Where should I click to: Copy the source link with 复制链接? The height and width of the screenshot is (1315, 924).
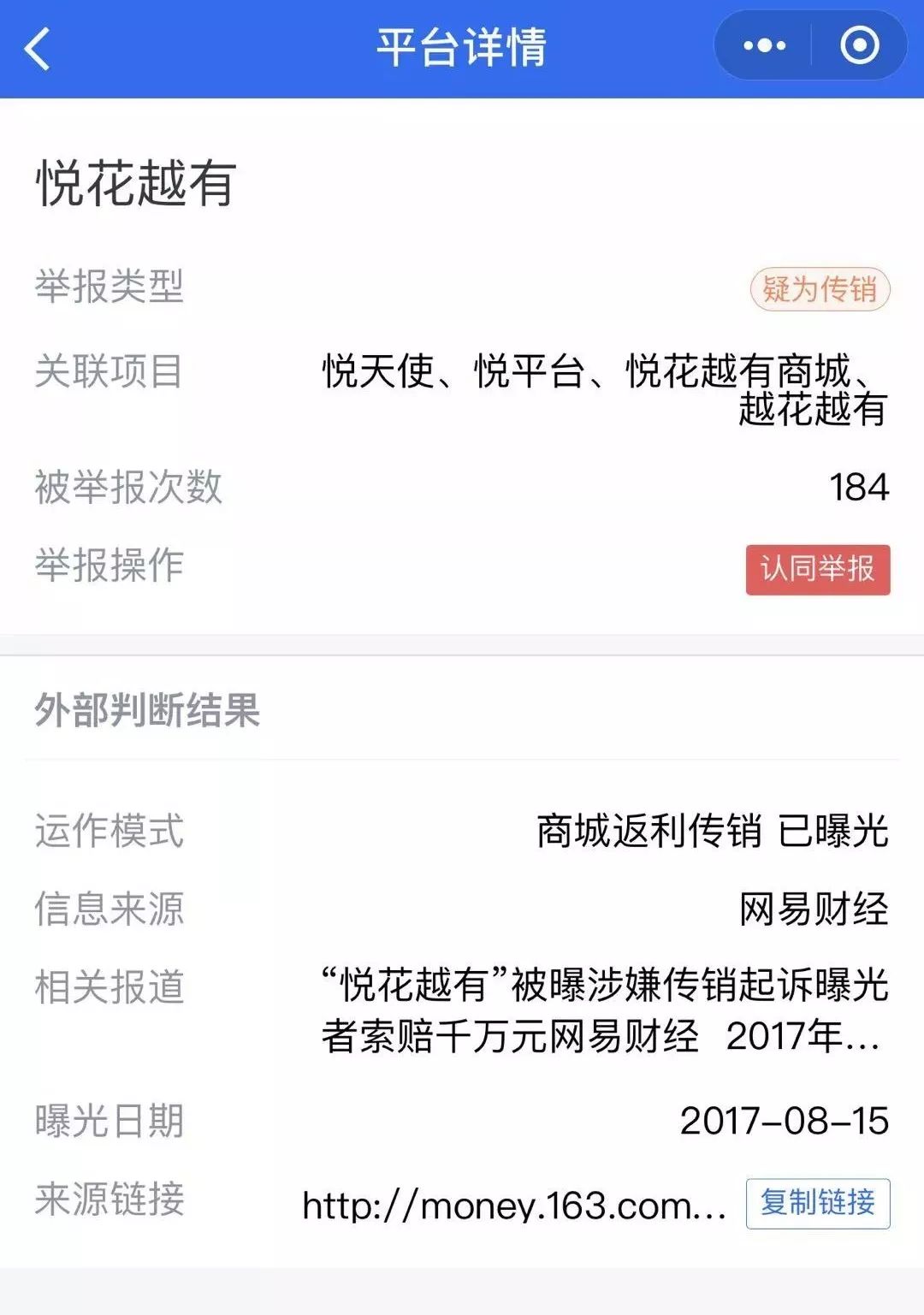point(817,1203)
